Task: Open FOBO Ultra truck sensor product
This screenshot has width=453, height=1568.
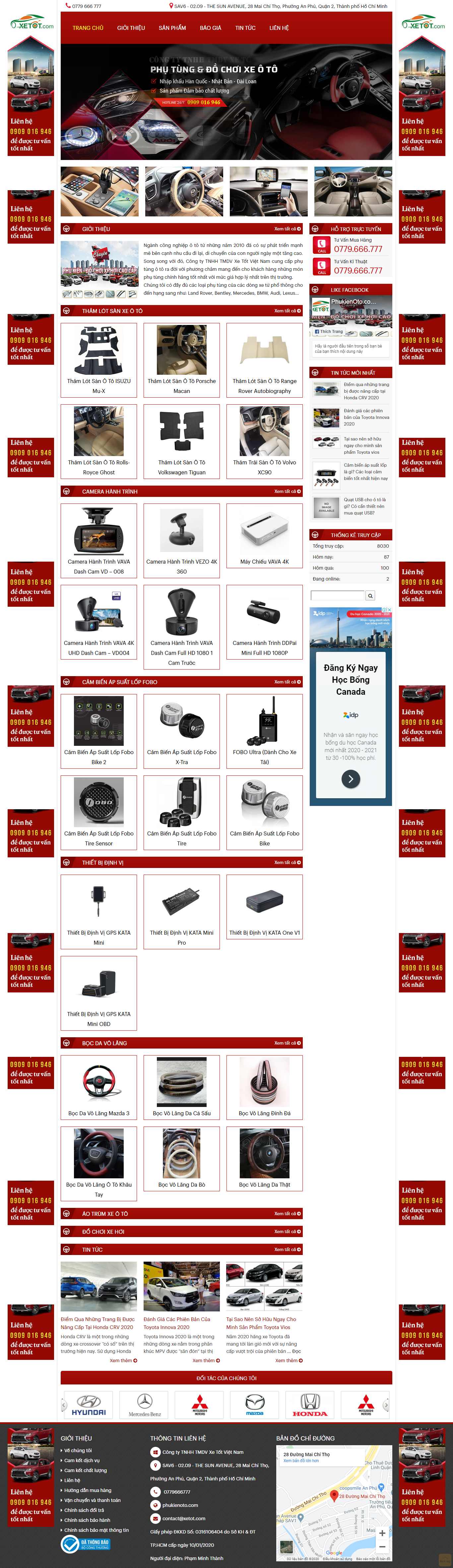Action: (265, 756)
